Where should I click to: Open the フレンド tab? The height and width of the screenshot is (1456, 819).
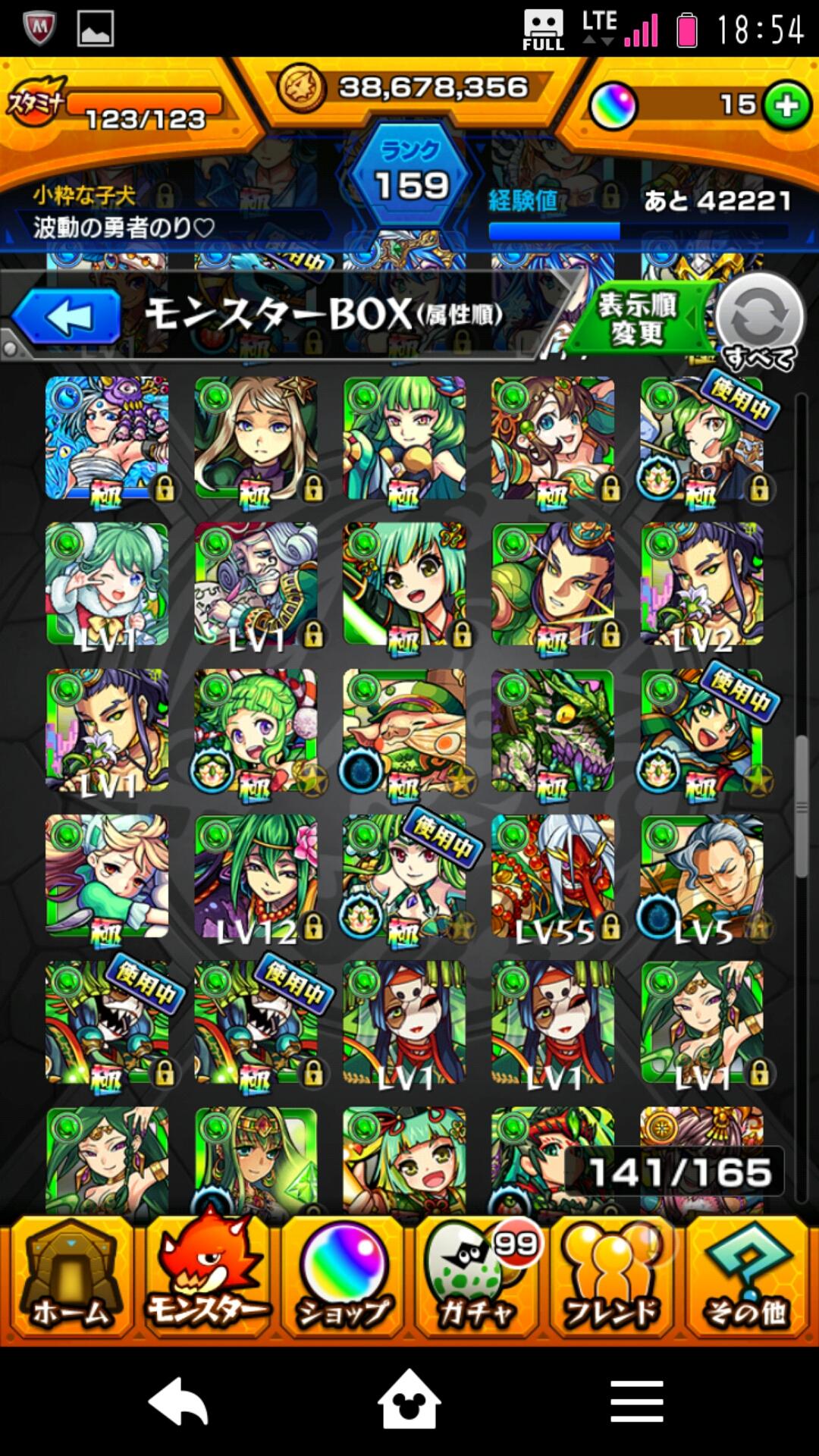(x=613, y=1277)
